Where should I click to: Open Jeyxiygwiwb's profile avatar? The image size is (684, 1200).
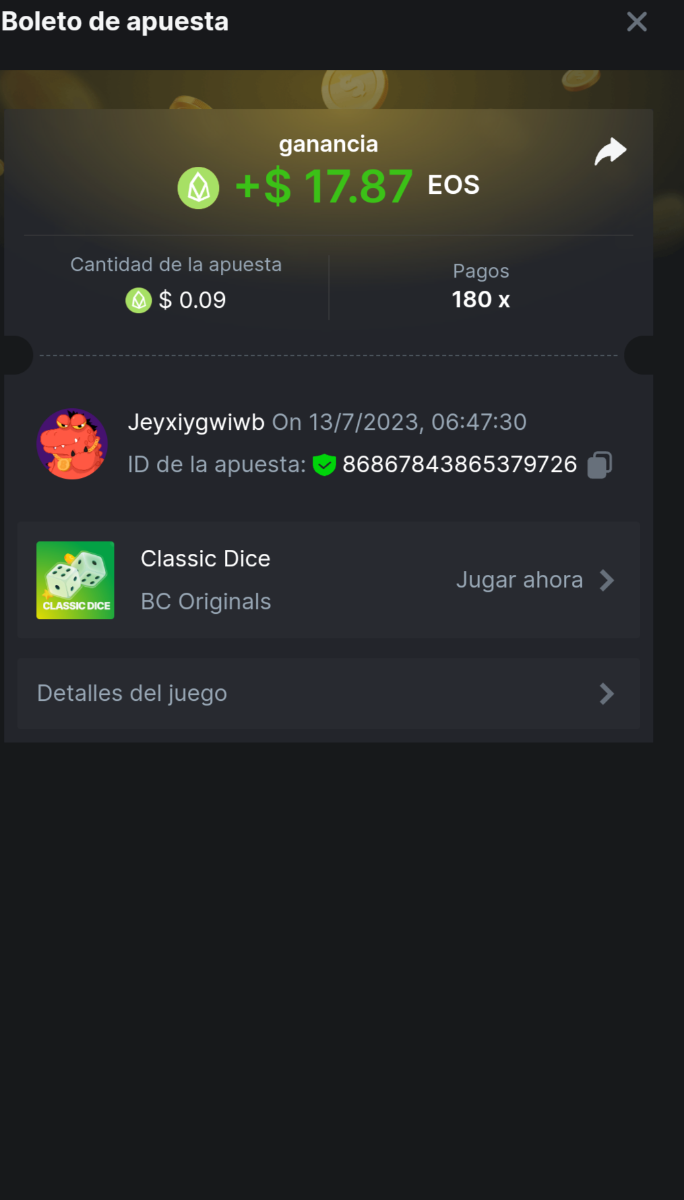[72, 444]
